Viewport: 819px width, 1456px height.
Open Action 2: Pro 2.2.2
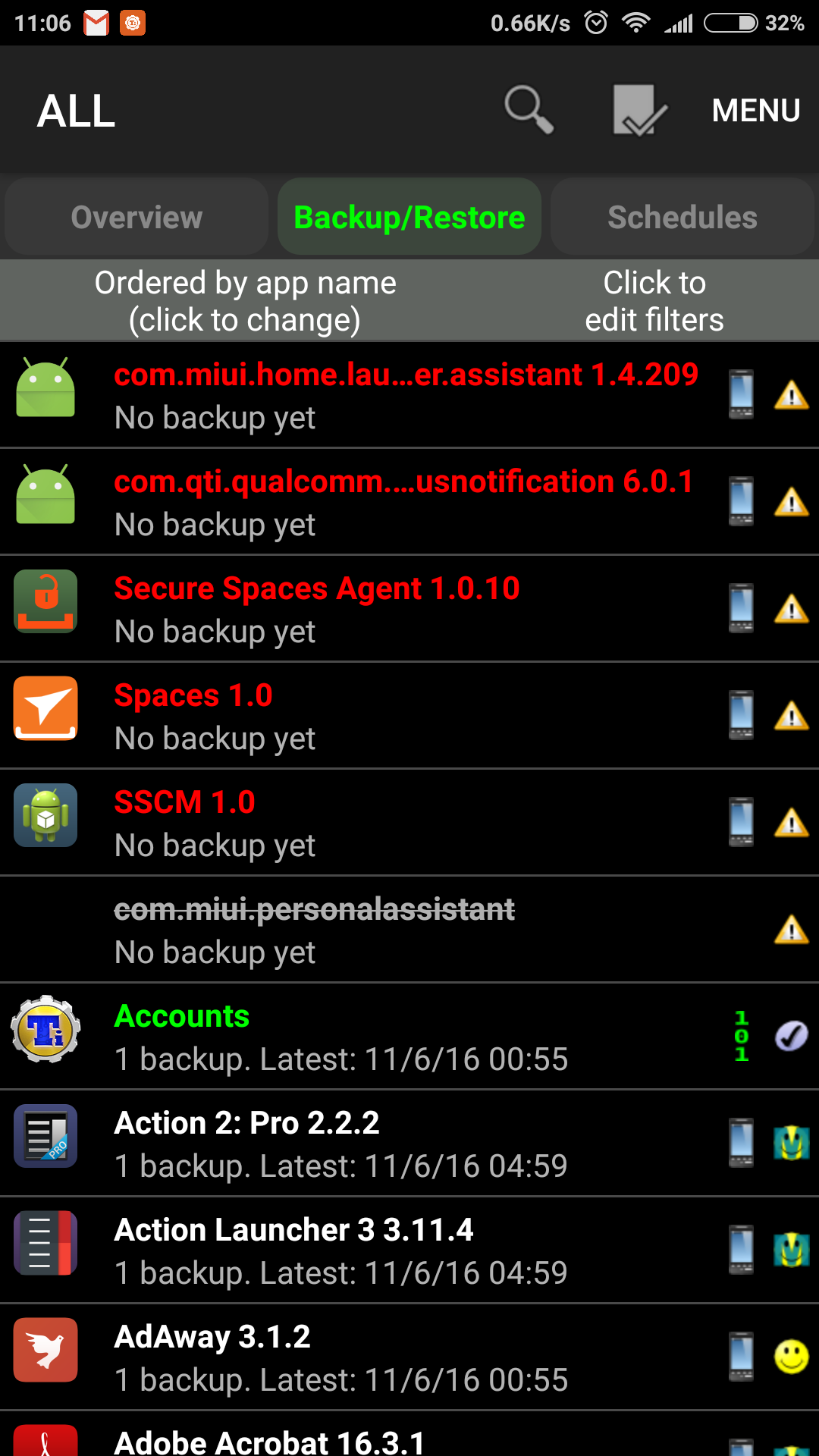(409, 1144)
